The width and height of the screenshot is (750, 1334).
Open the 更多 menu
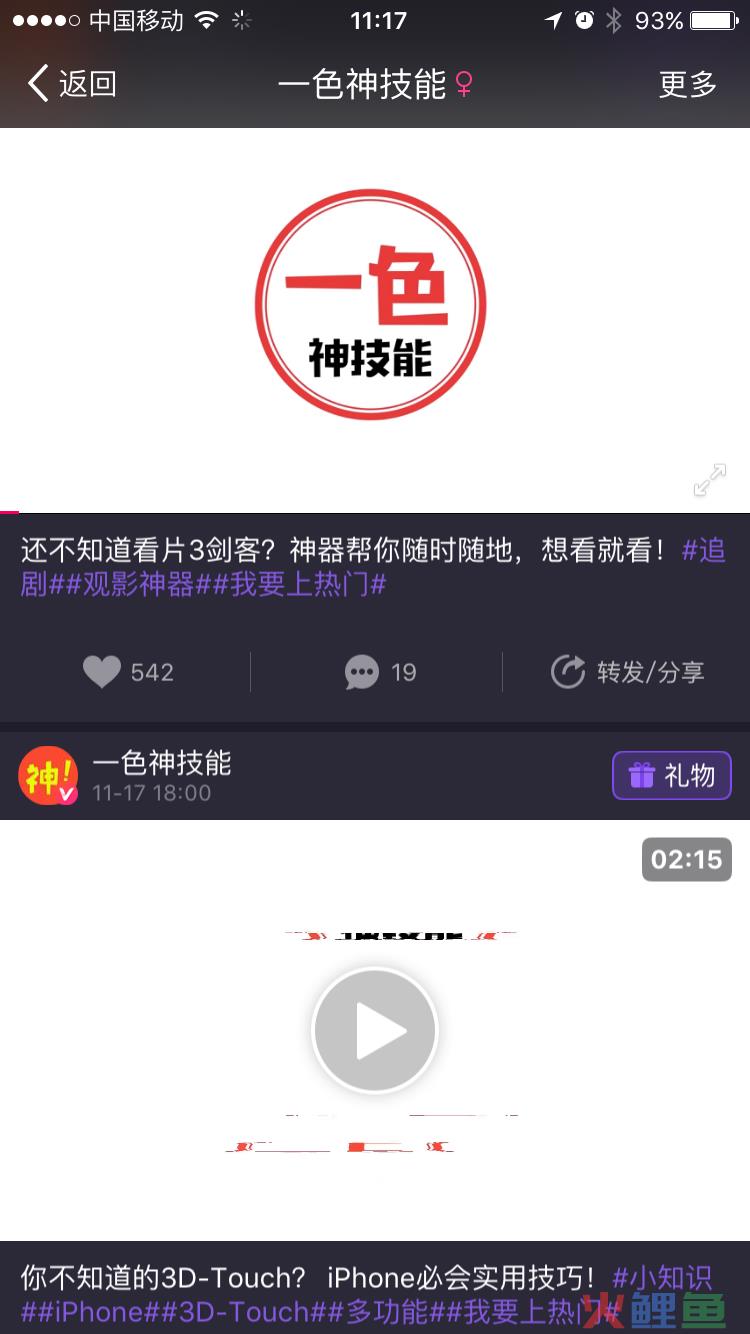coord(688,85)
